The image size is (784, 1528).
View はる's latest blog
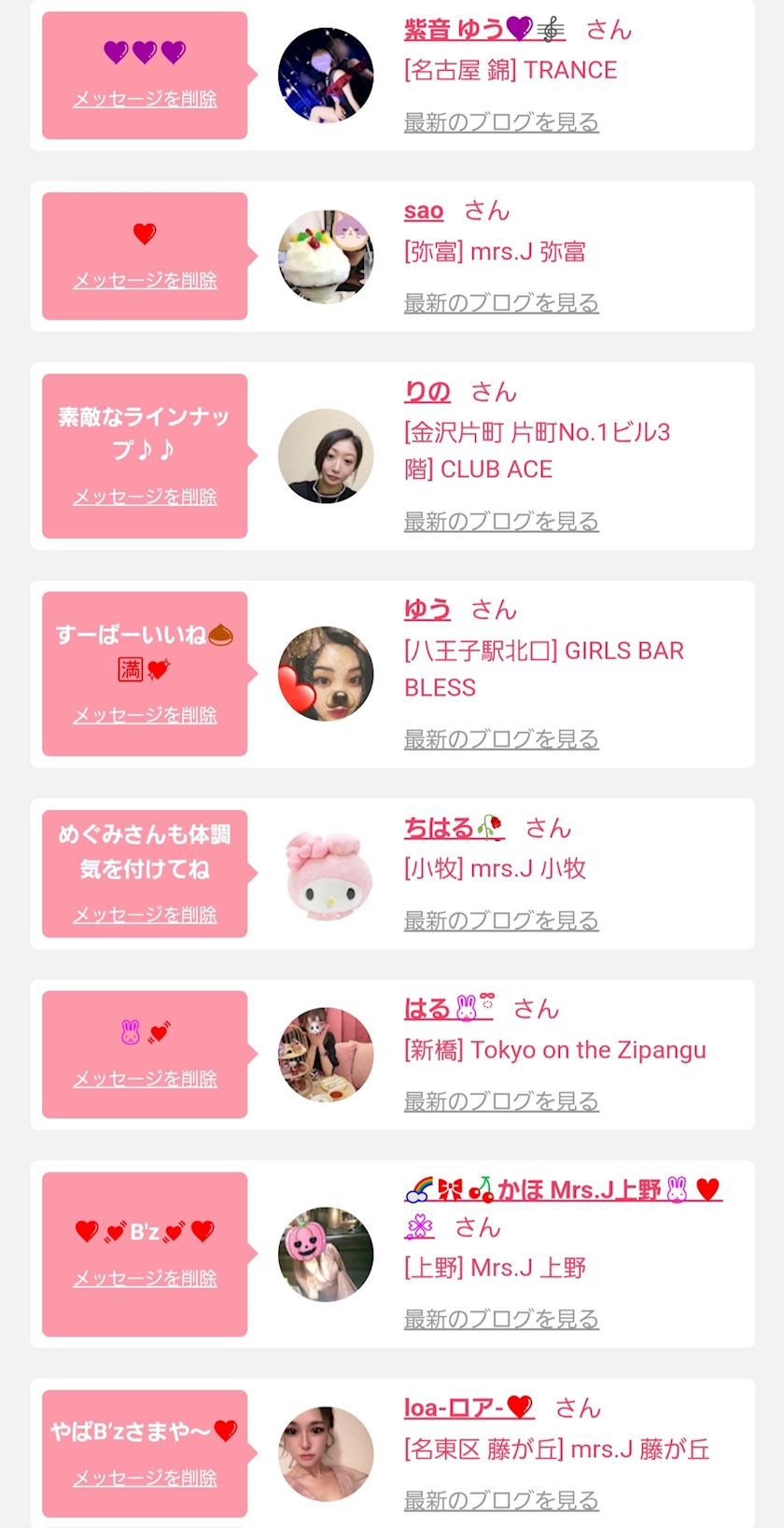[501, 1102]
